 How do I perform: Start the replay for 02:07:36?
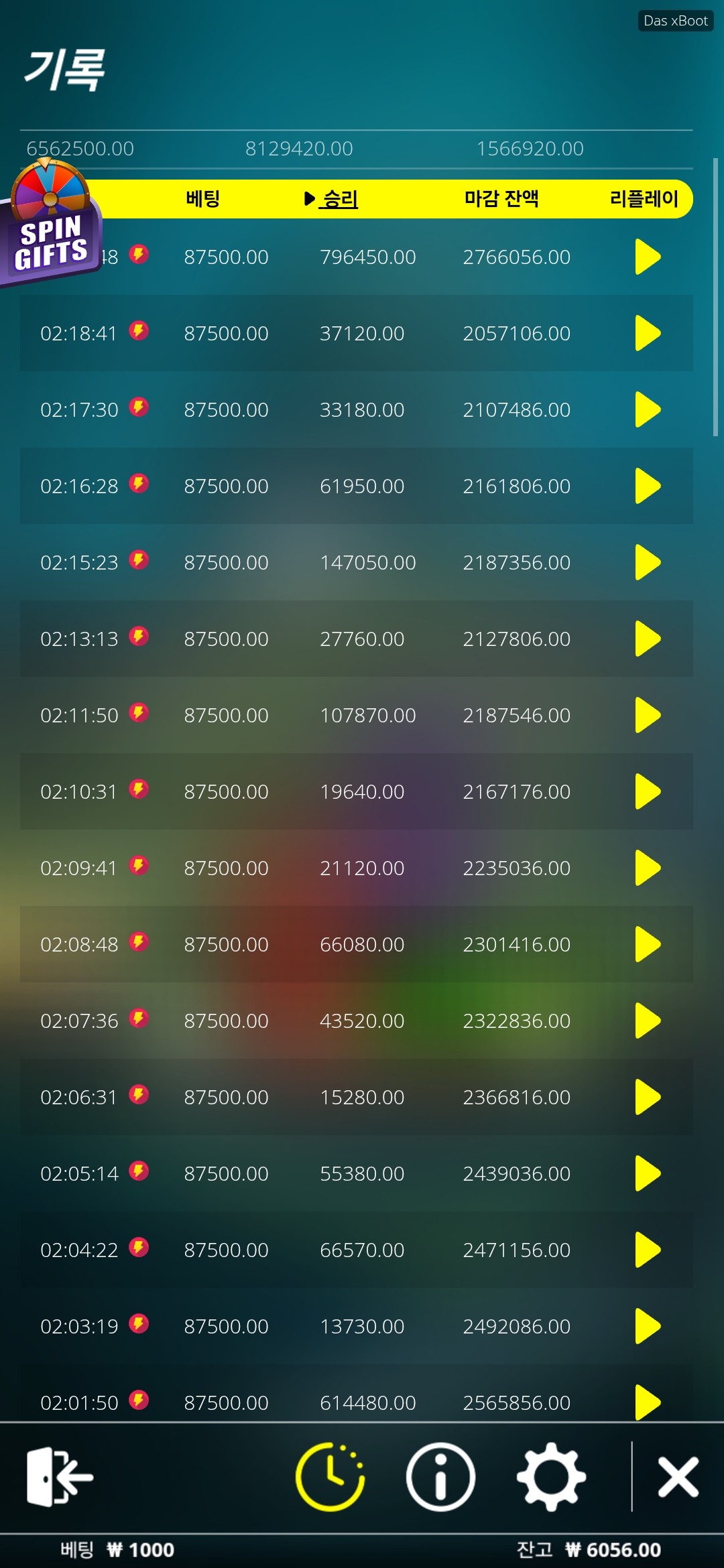(x=648, y=1021)
